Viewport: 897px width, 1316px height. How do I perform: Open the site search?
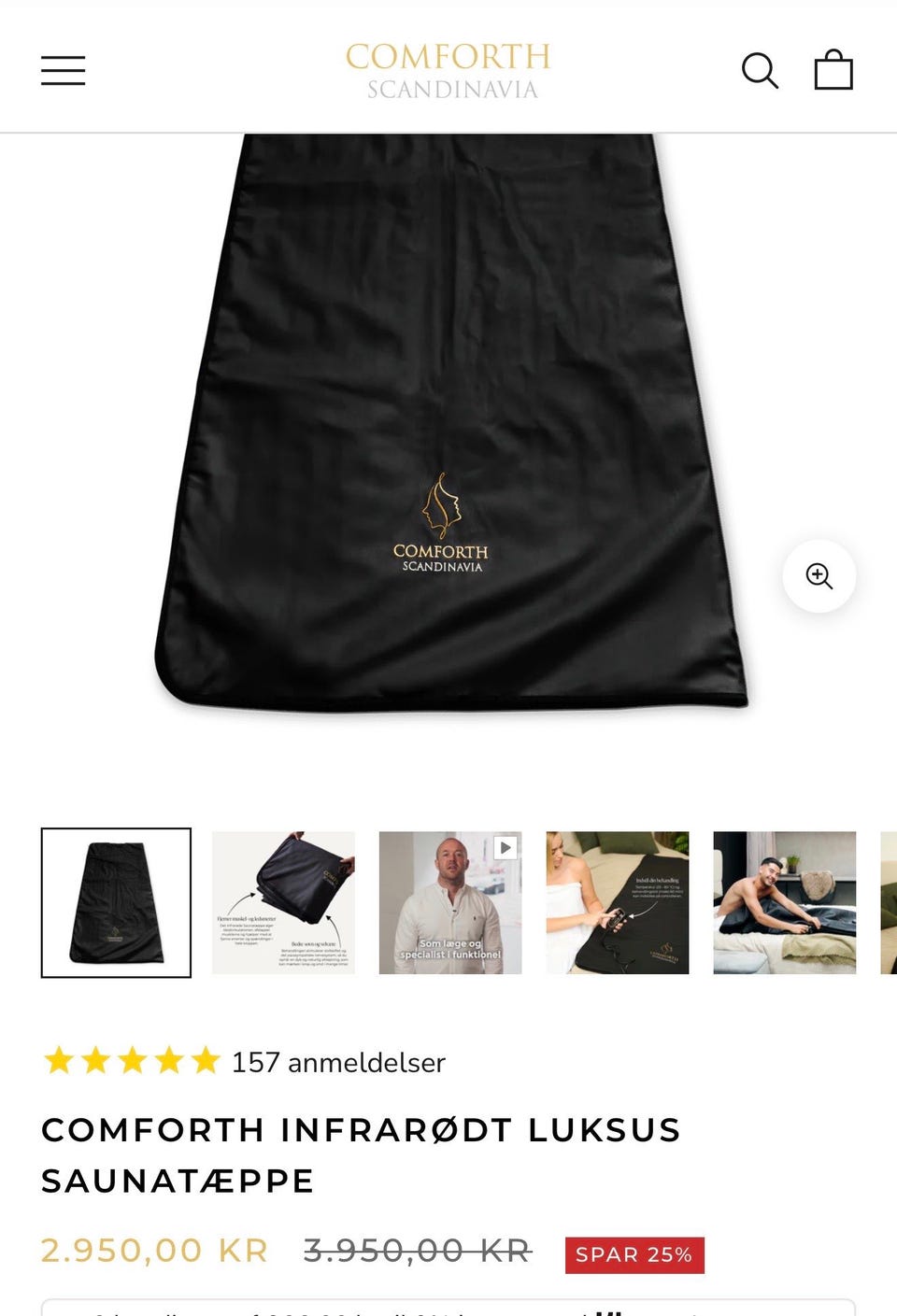[x=760, y=70]
